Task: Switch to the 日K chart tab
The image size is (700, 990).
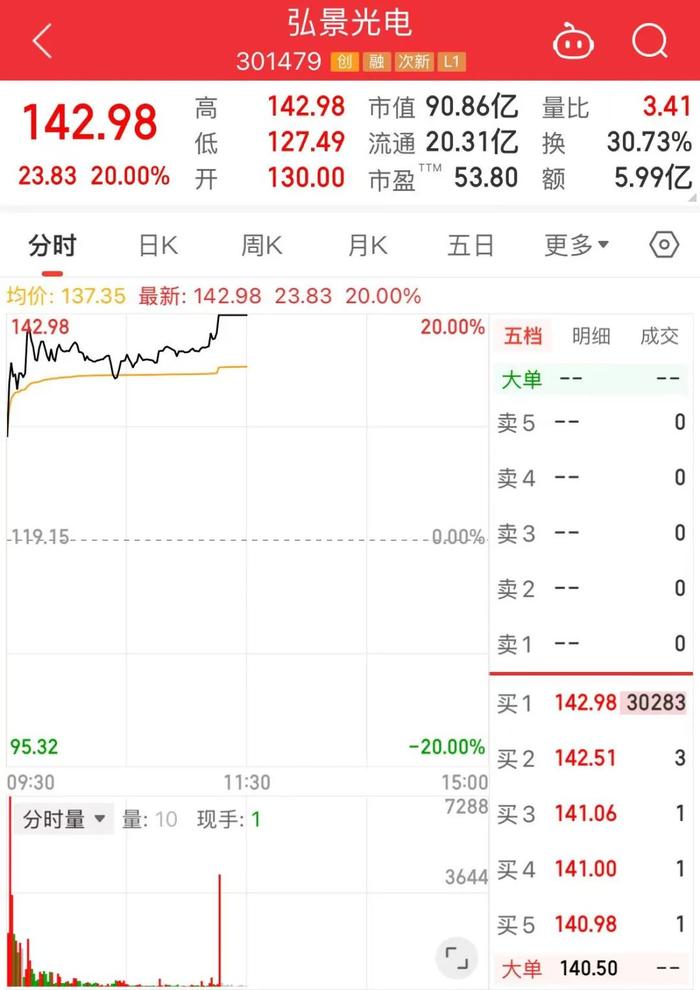Action: (x=158, y=245)
